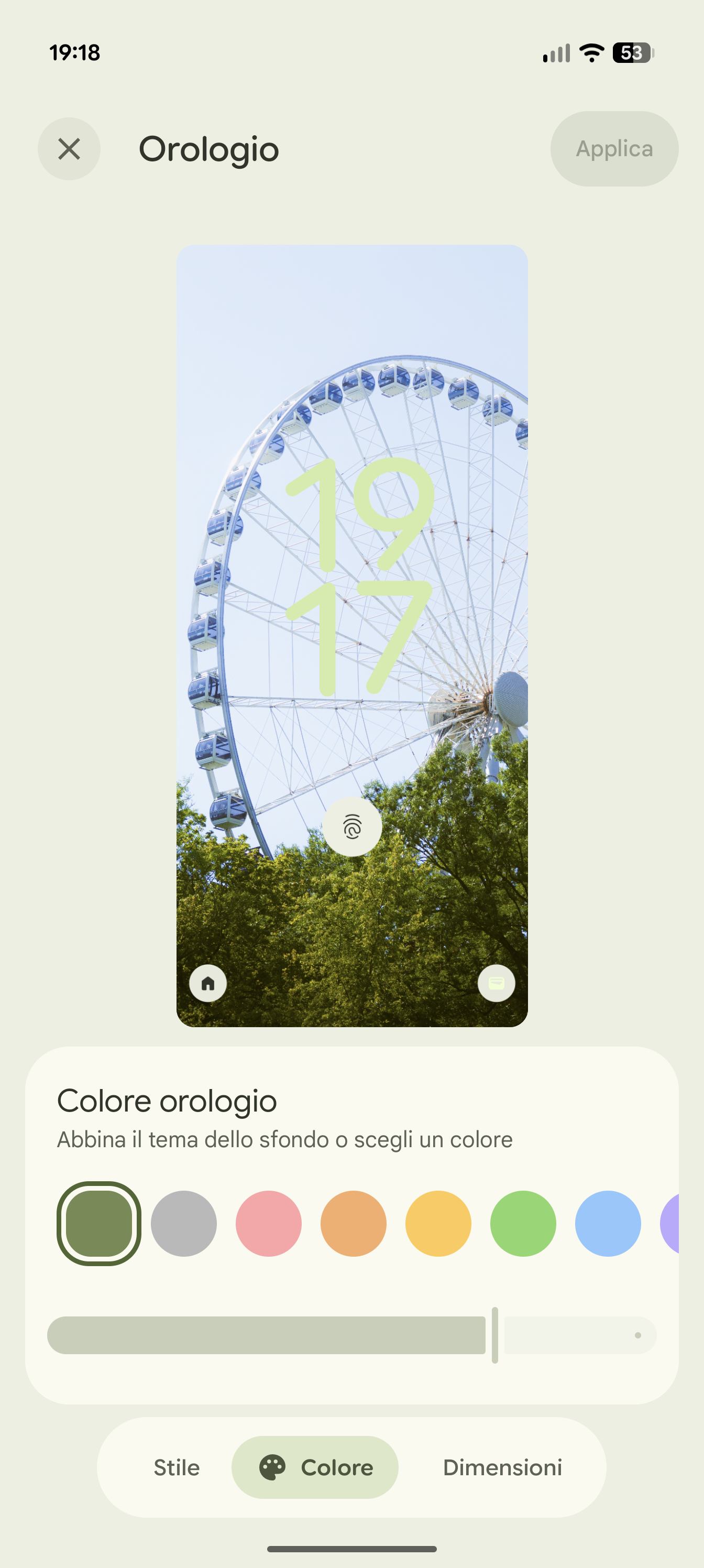Select the orange clock color
Image resolution: width=704 pixels, height=1568 pixels.
coord(354,1224)
